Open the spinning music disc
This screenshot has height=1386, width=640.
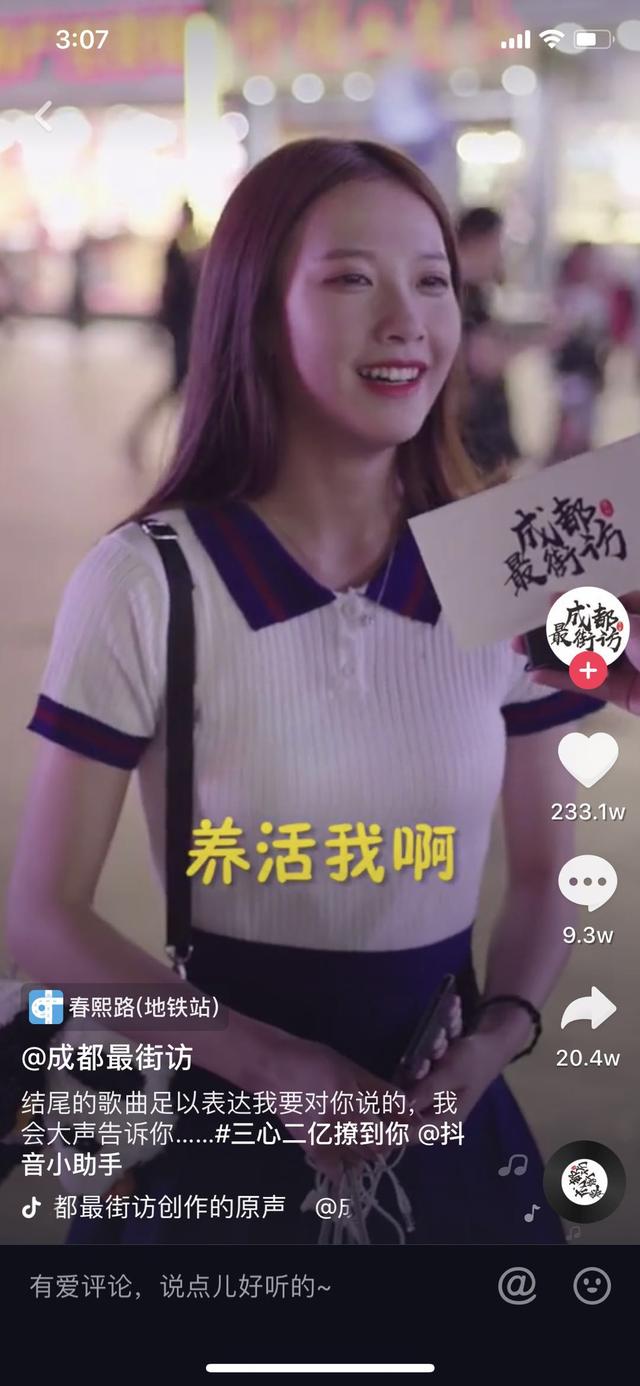click(584, 1182)
